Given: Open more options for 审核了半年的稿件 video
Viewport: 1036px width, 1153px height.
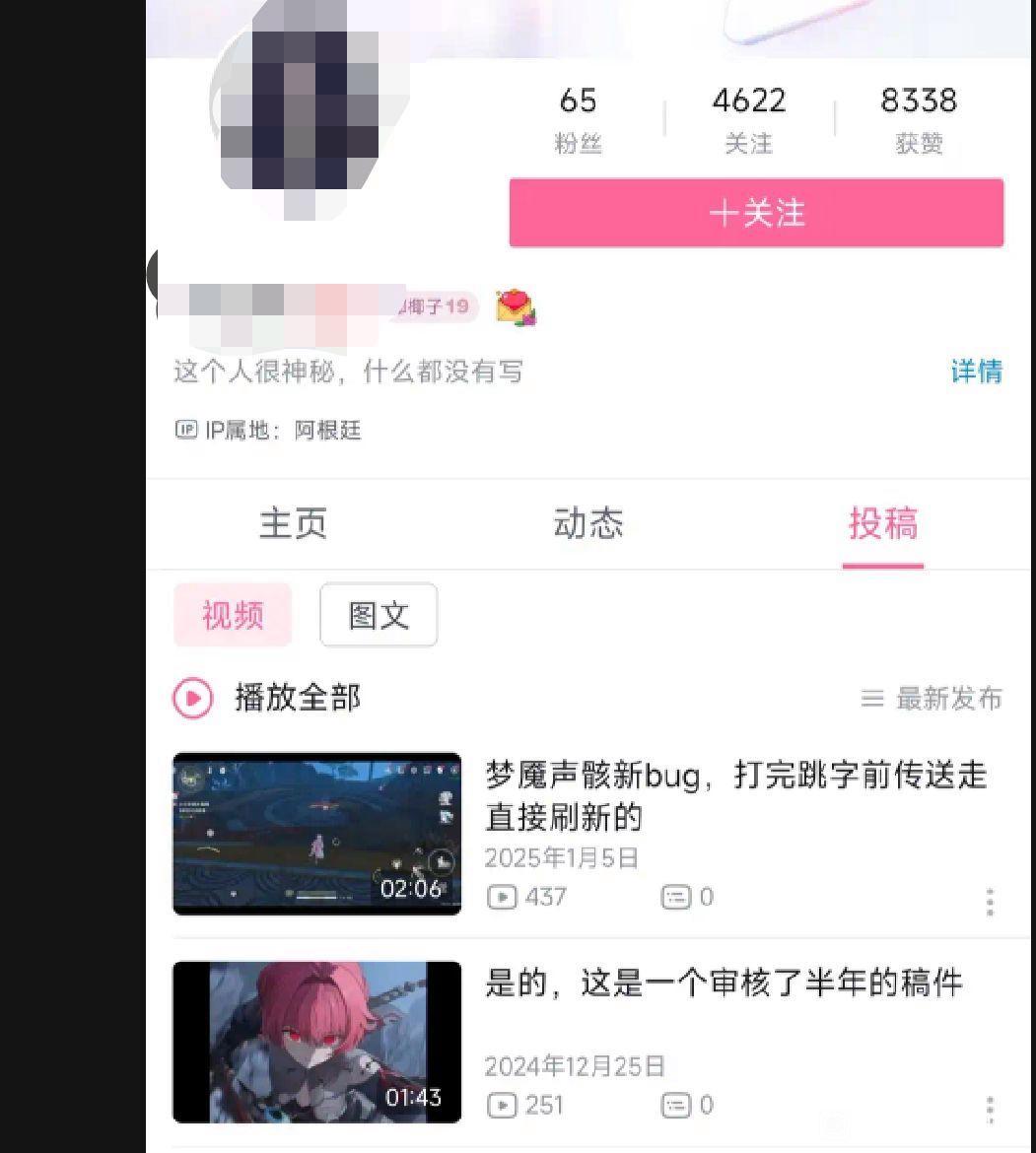Looking at the screenshot, I should coord(990,1109).
